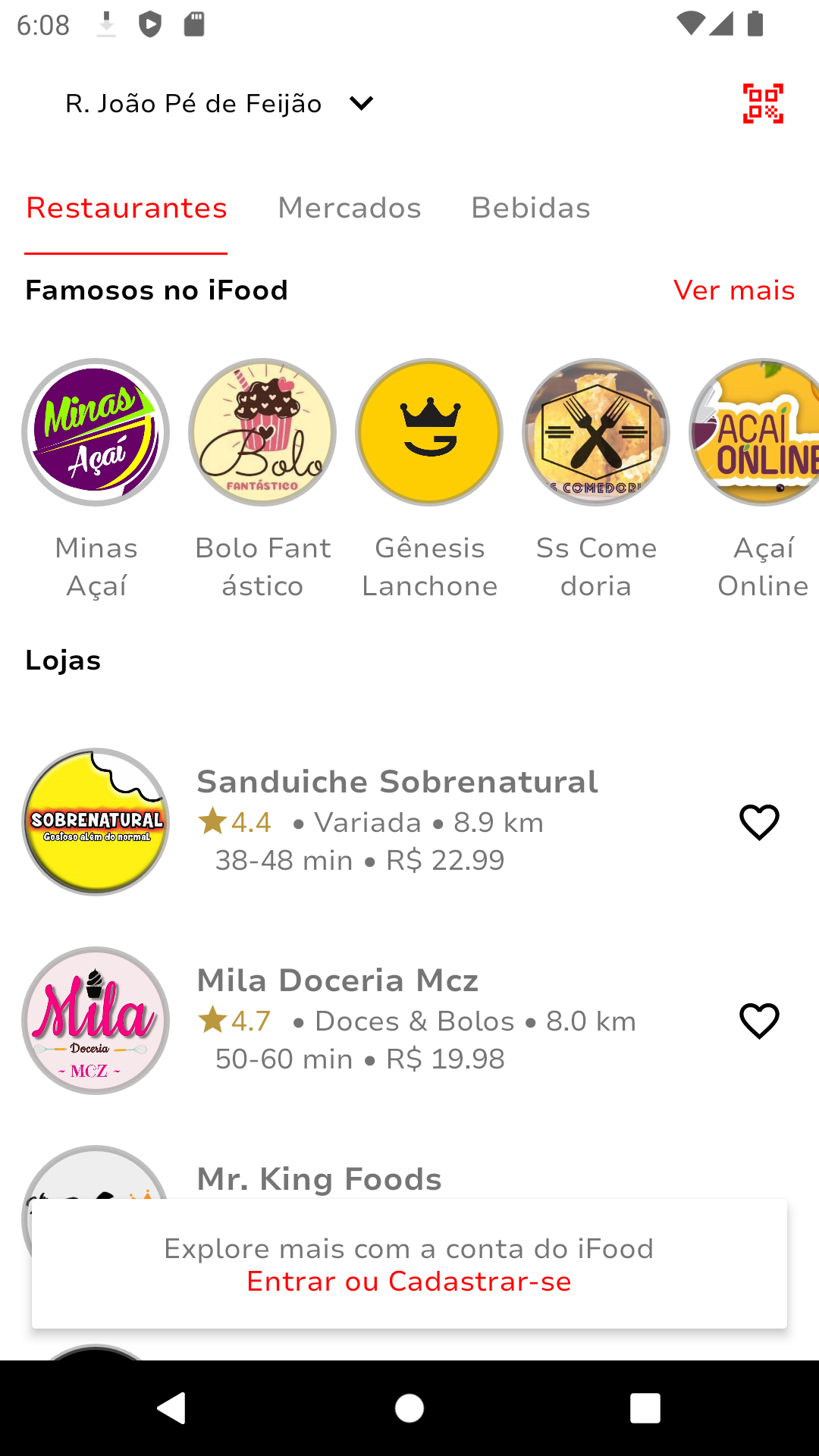Open Bolo Fantástico store
The width and height of the screenshot is (819, 1456).
coord(262,432)
